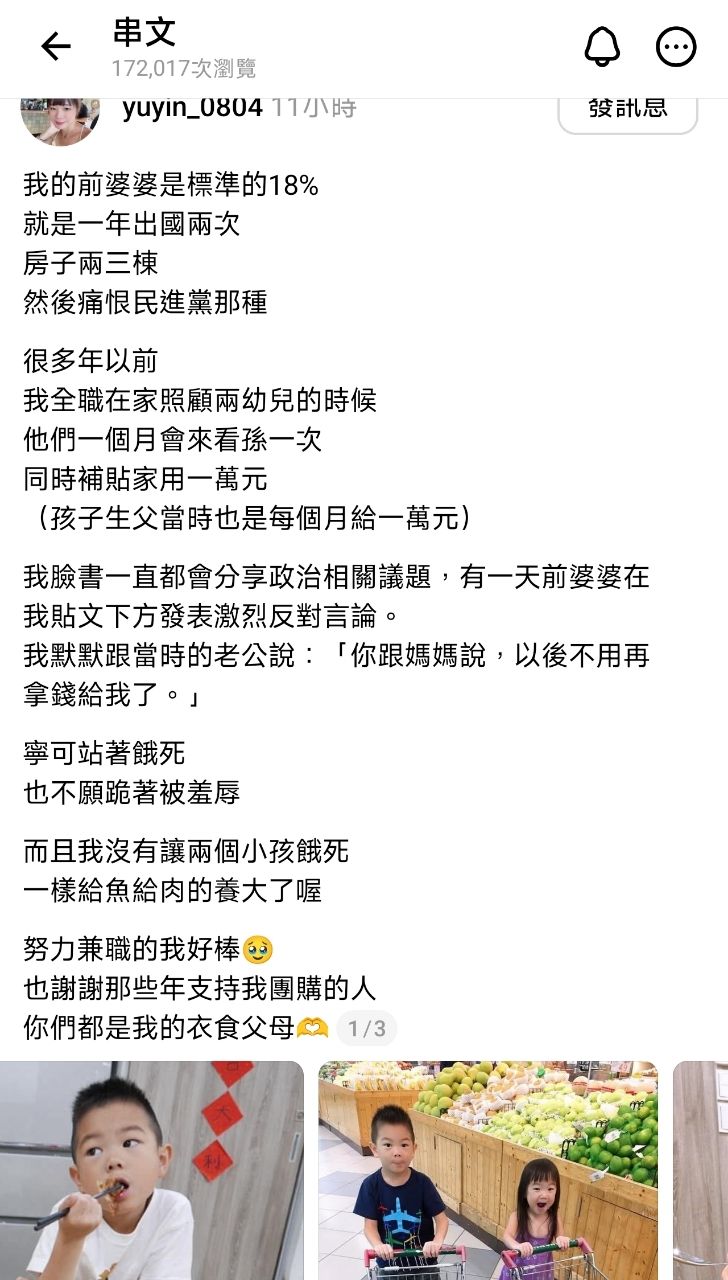Viewport: 728px width, 1280px height.
Task: Open yuyin_0804's profile picture
Action: coord(60,120)
